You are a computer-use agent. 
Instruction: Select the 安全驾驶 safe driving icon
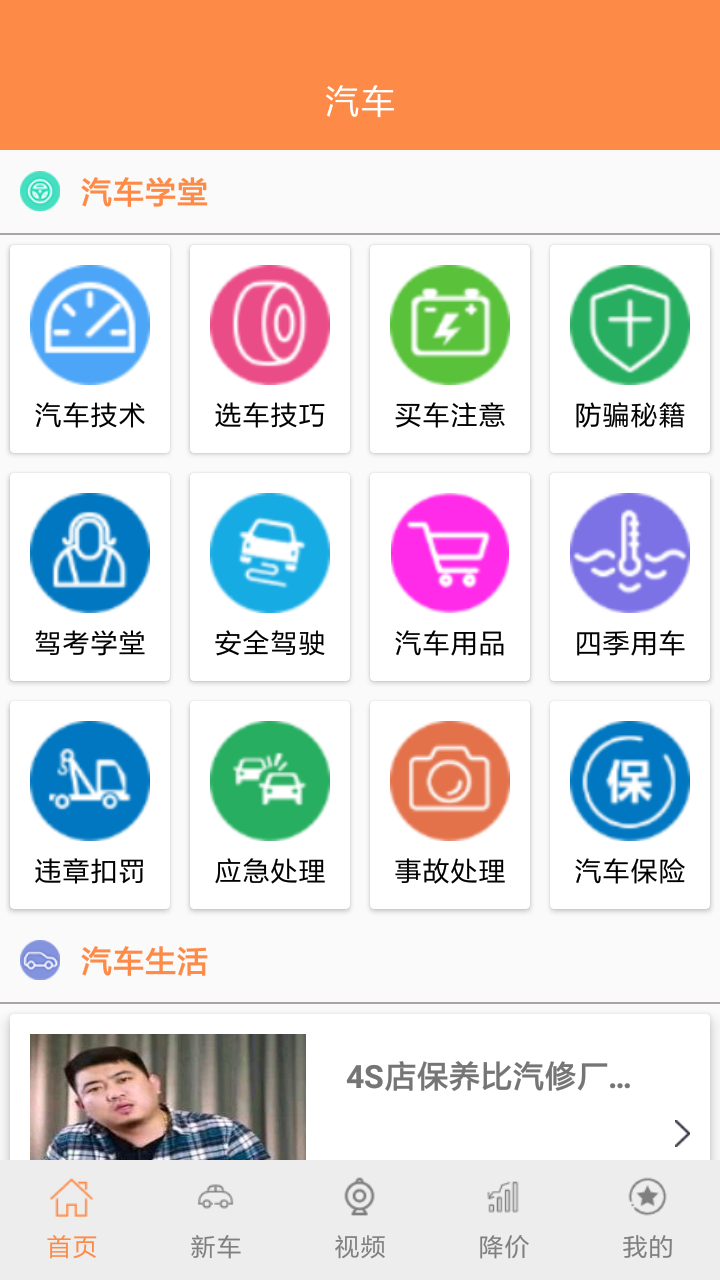point(269,552)
